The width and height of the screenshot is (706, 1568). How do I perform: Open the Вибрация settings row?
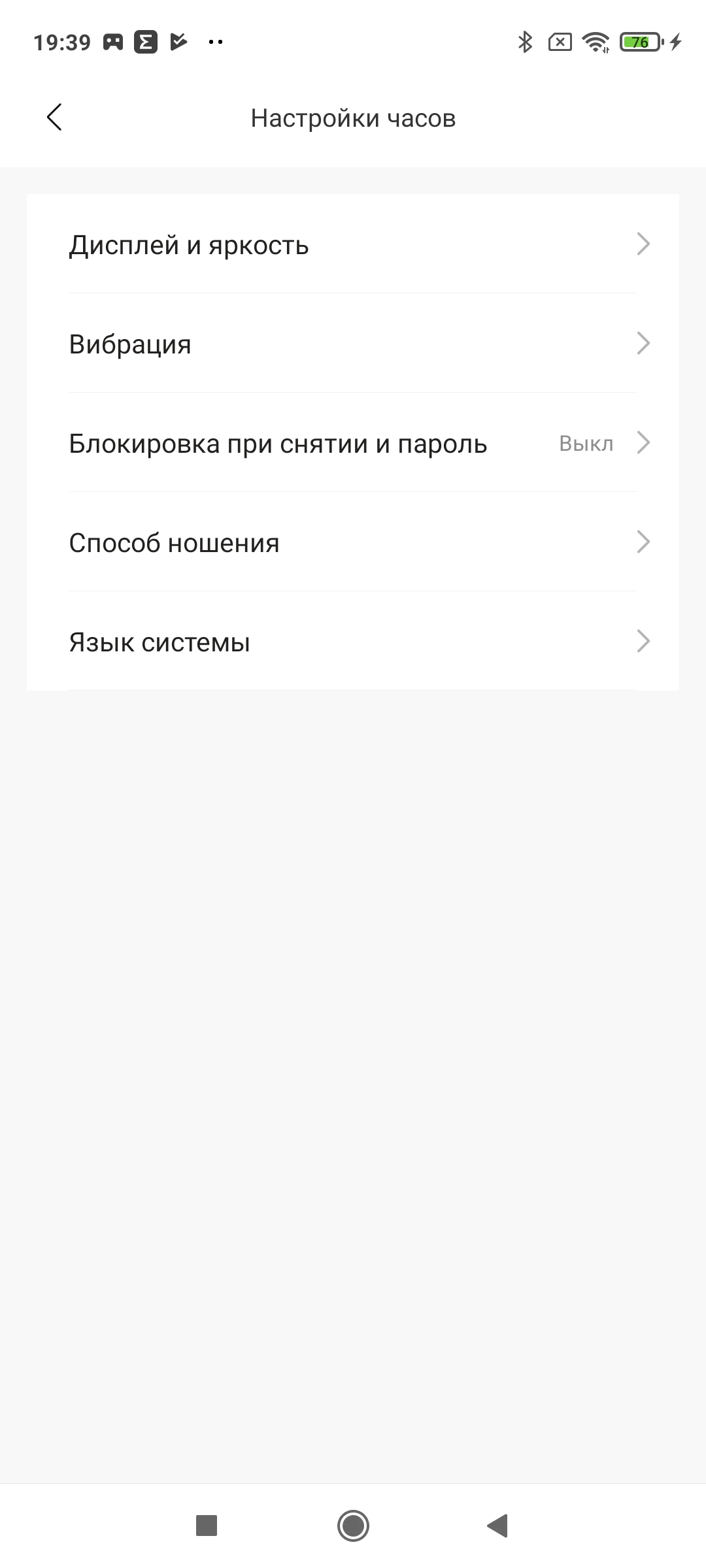(x=353, y=344)
